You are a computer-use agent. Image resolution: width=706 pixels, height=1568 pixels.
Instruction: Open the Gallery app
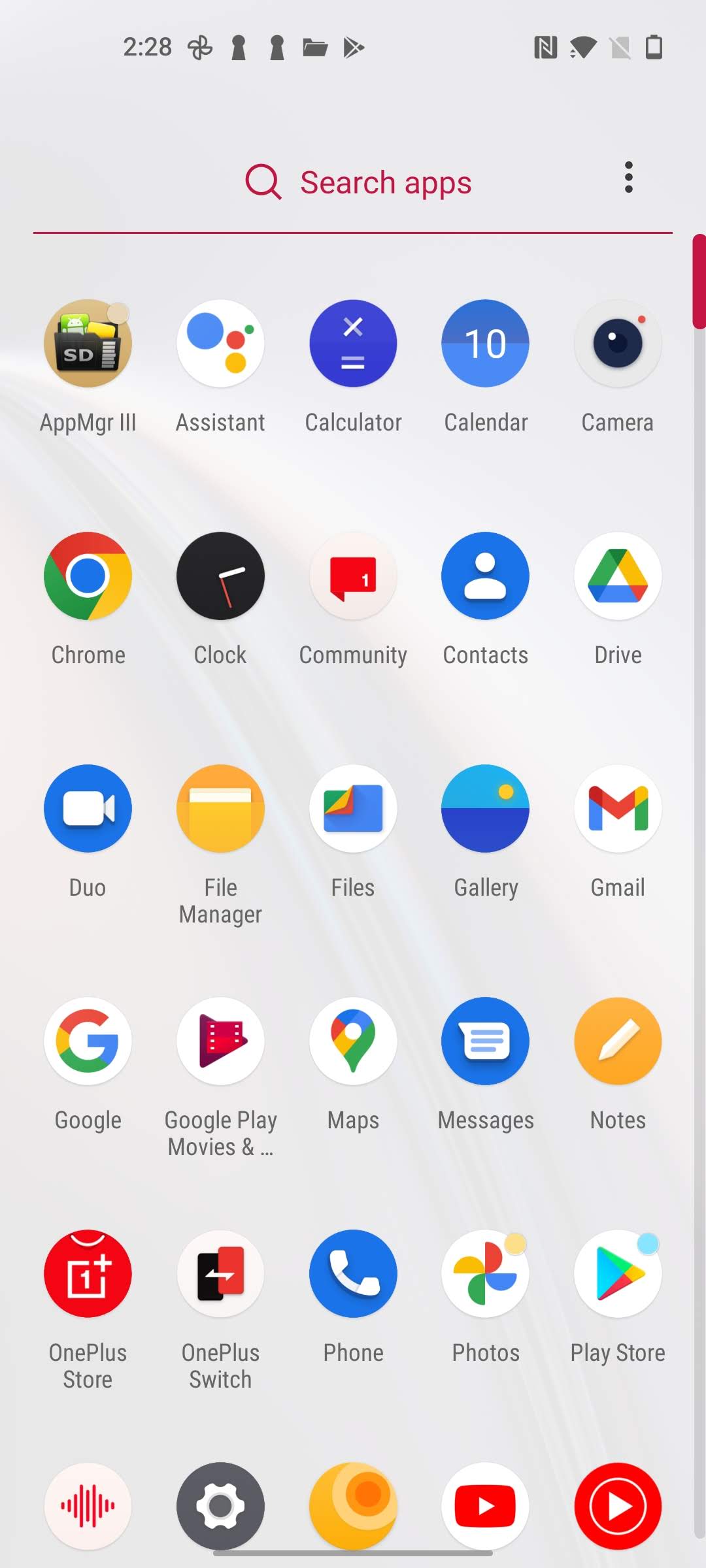tap(486, 809)
